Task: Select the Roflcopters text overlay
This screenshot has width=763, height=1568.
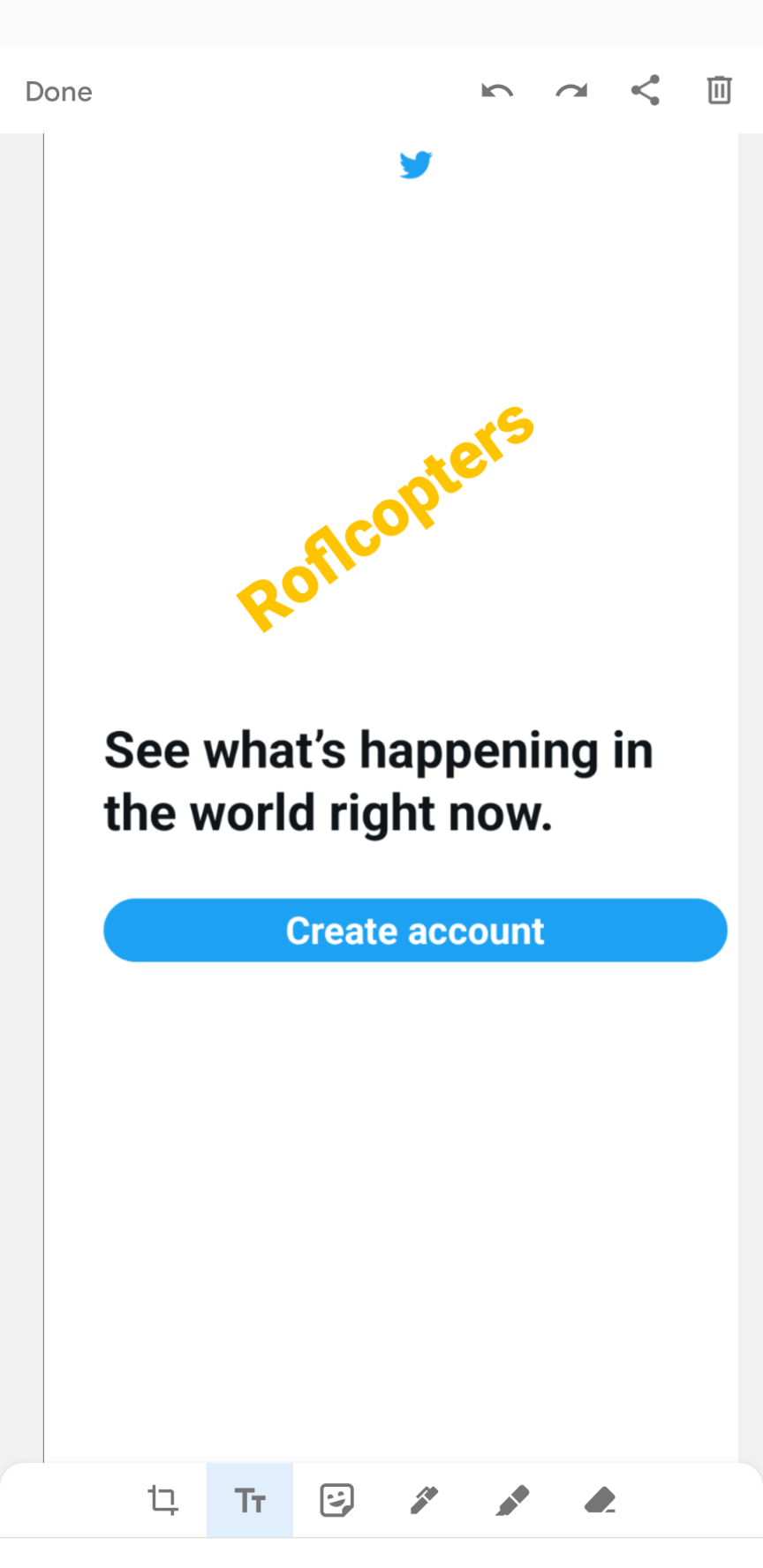Action: click(386, 517)
